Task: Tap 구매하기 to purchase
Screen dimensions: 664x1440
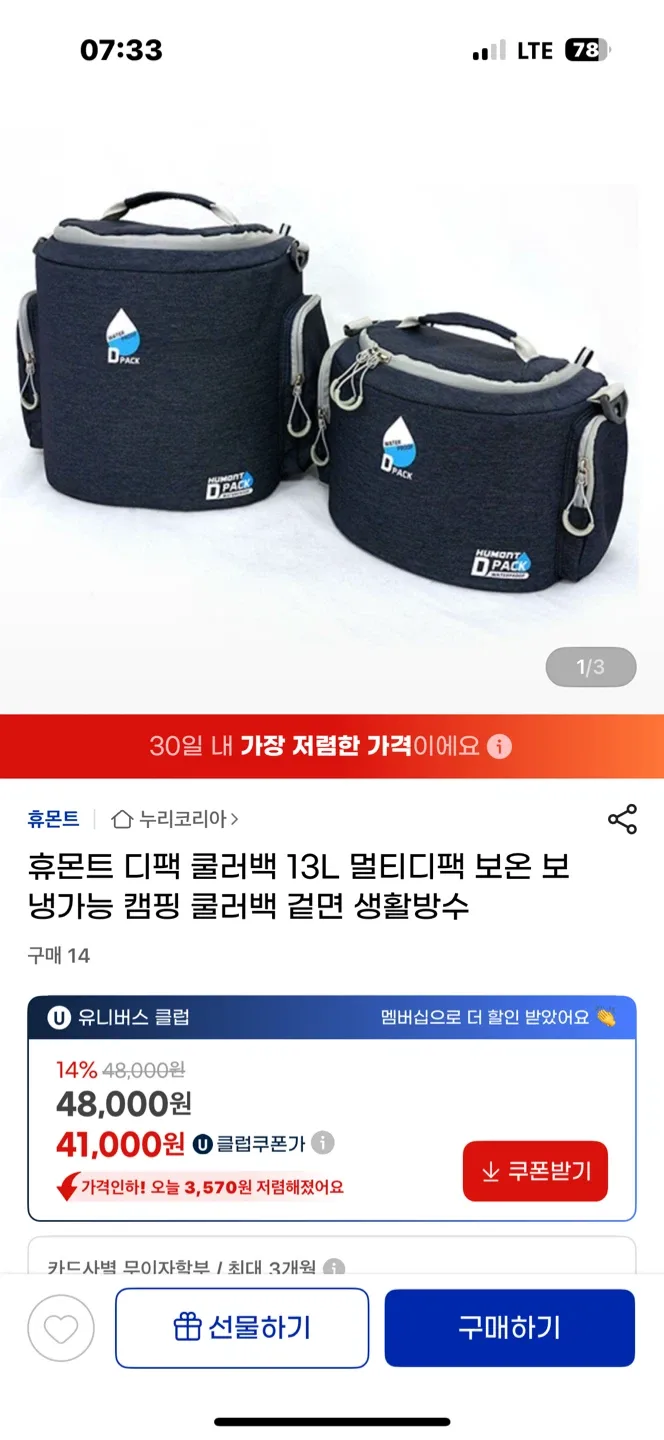Action: point(510,1328)
